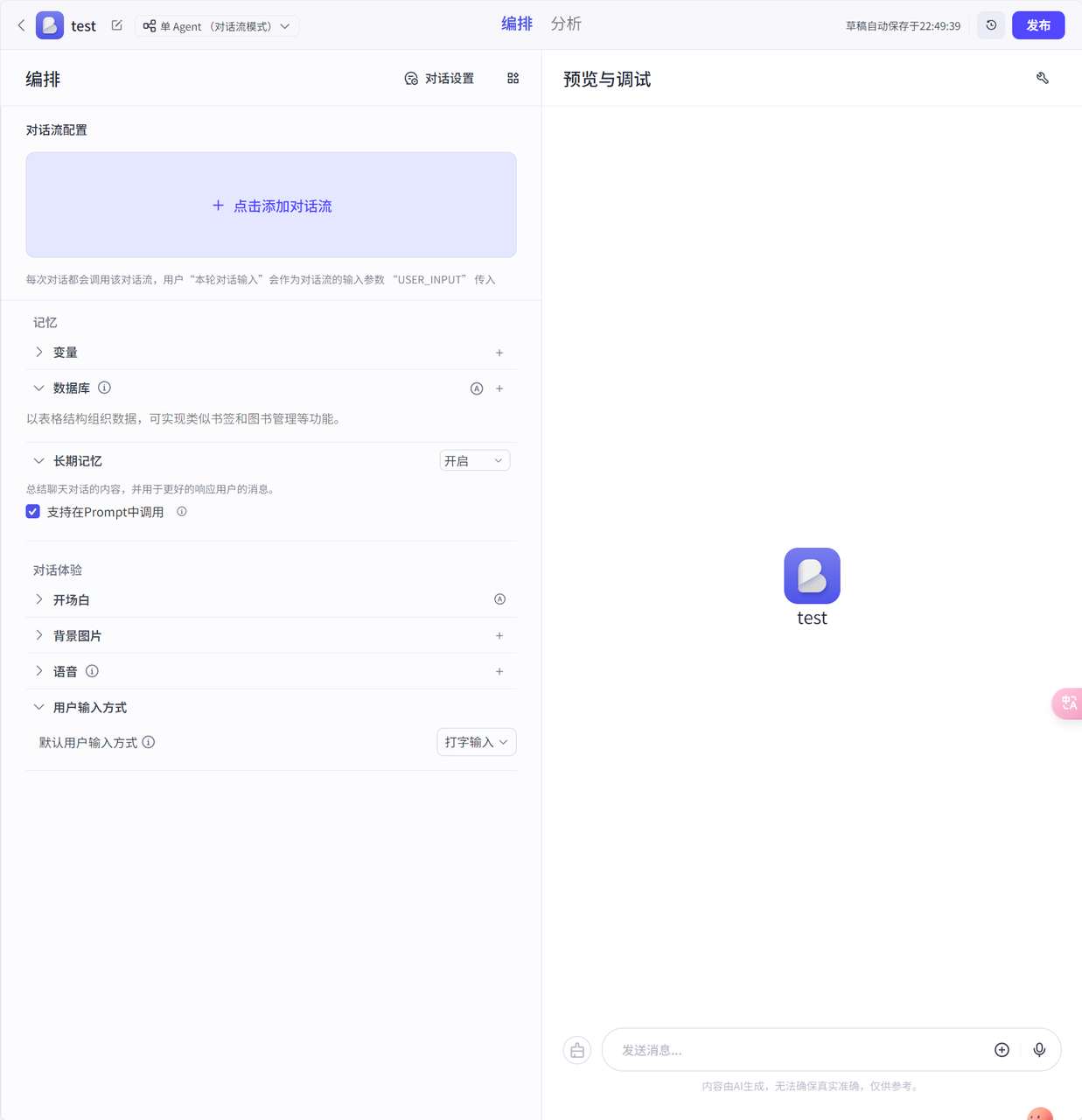1082x1120 pixels.
Task: Tap the microphone icon in chat
Action: click(1039, 1050)
